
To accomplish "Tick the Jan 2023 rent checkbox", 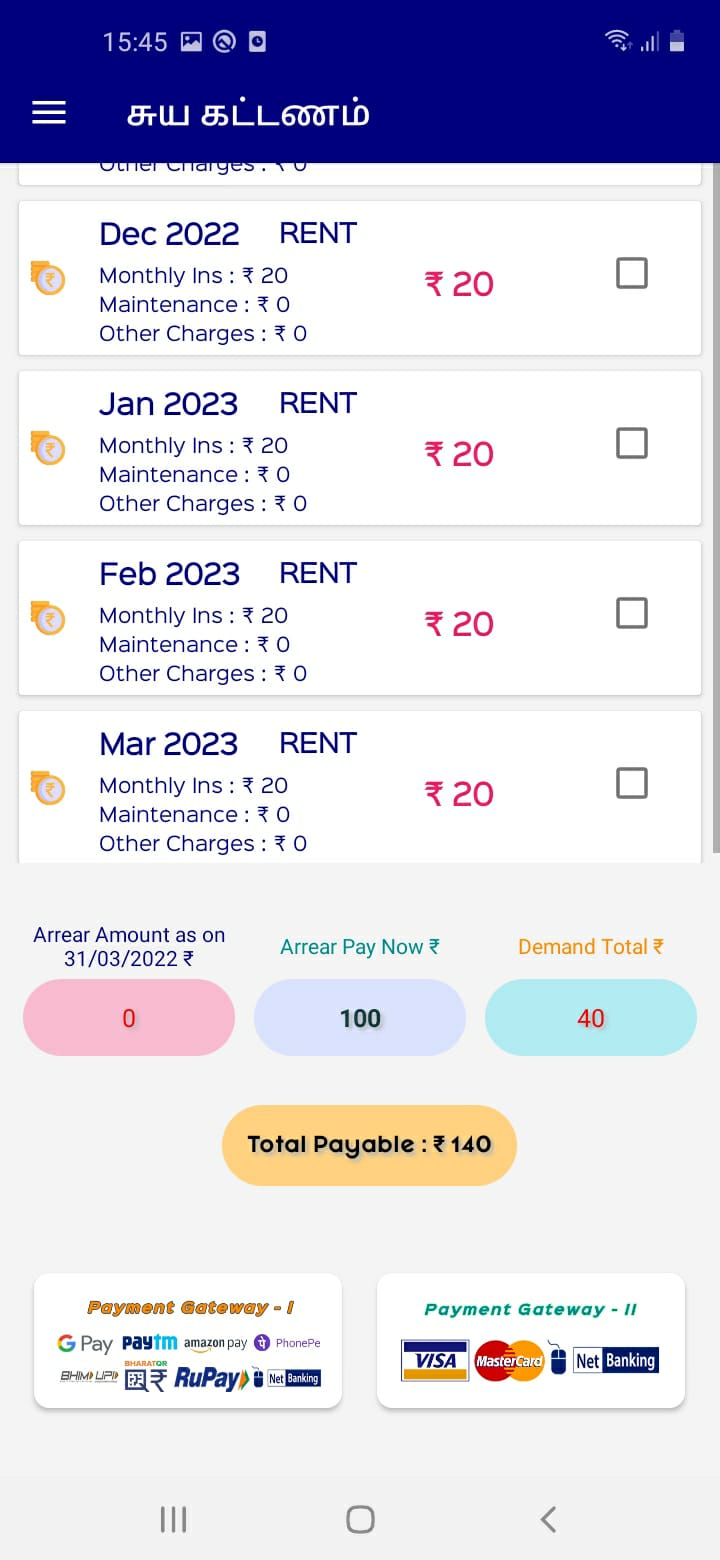I will click(x=632, y=443).
